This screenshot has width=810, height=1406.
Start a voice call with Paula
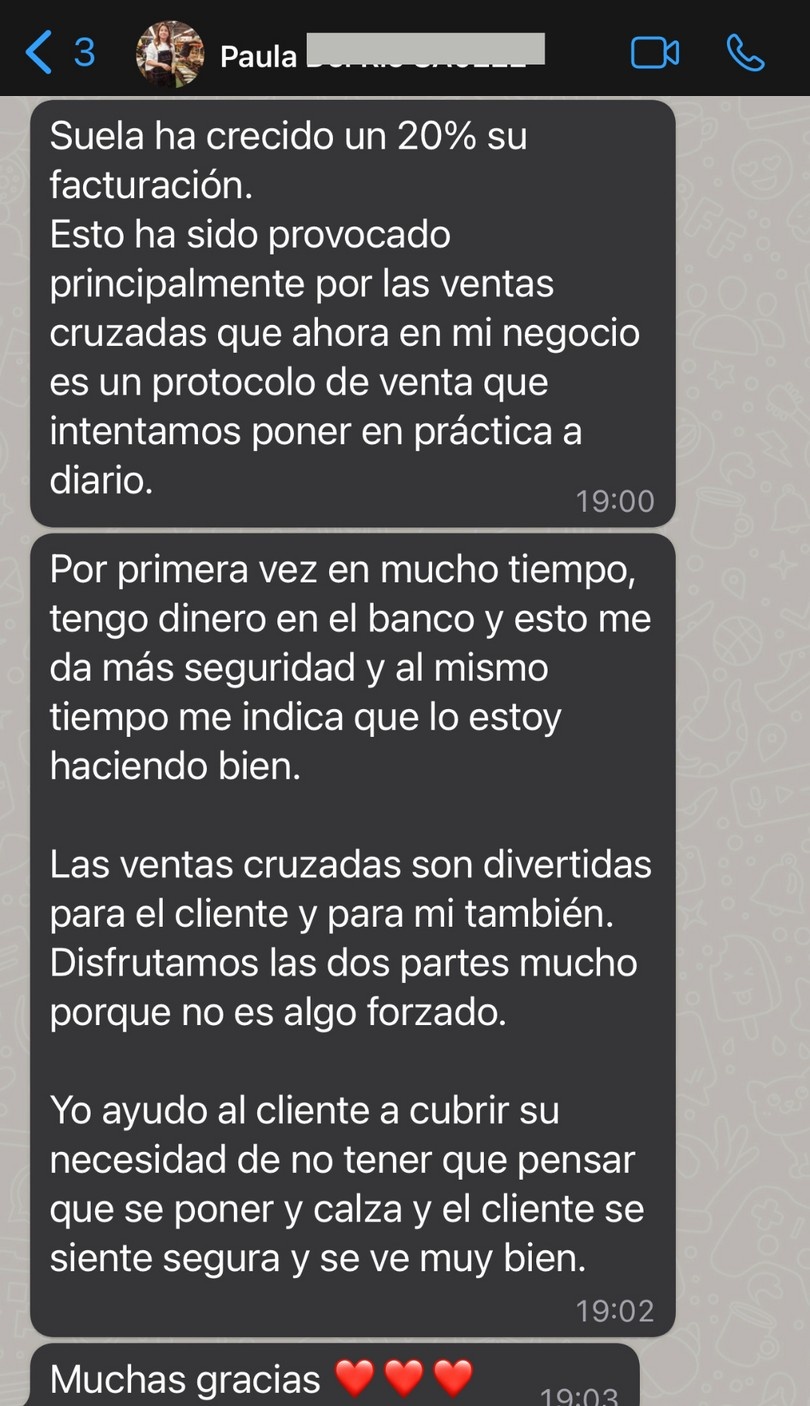[745, 53]
